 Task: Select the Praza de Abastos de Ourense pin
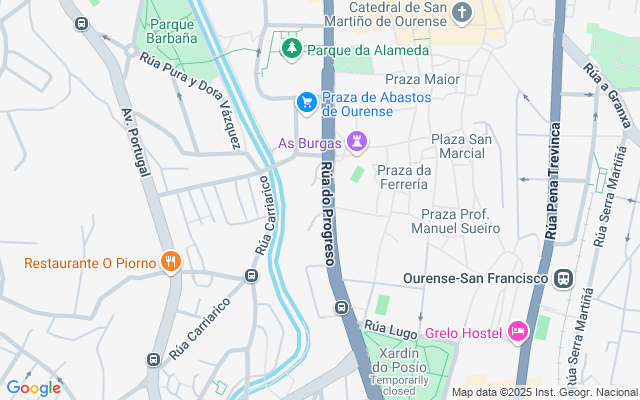click(307, 102)
